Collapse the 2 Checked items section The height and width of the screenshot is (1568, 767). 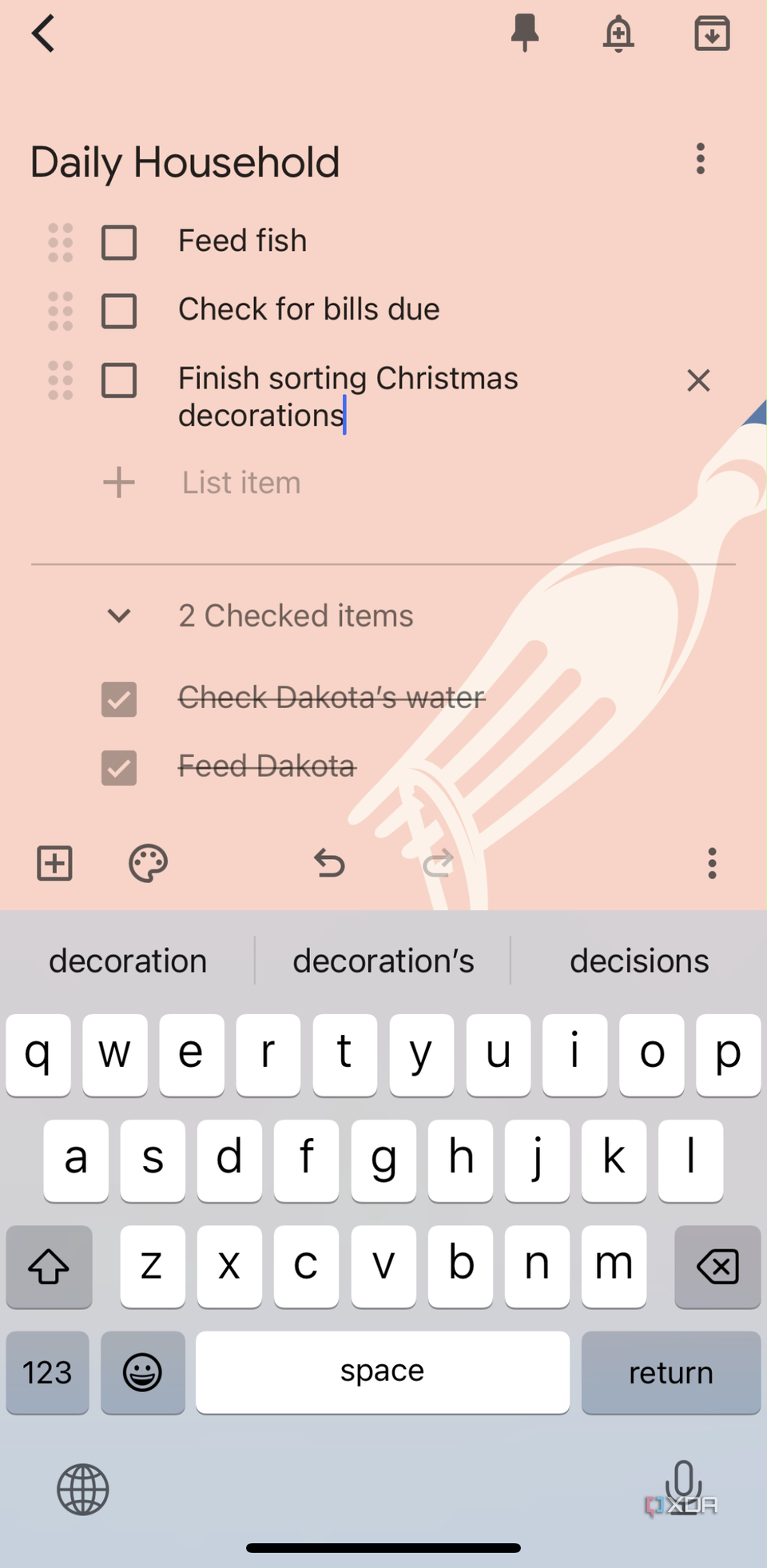pos(118,615)
